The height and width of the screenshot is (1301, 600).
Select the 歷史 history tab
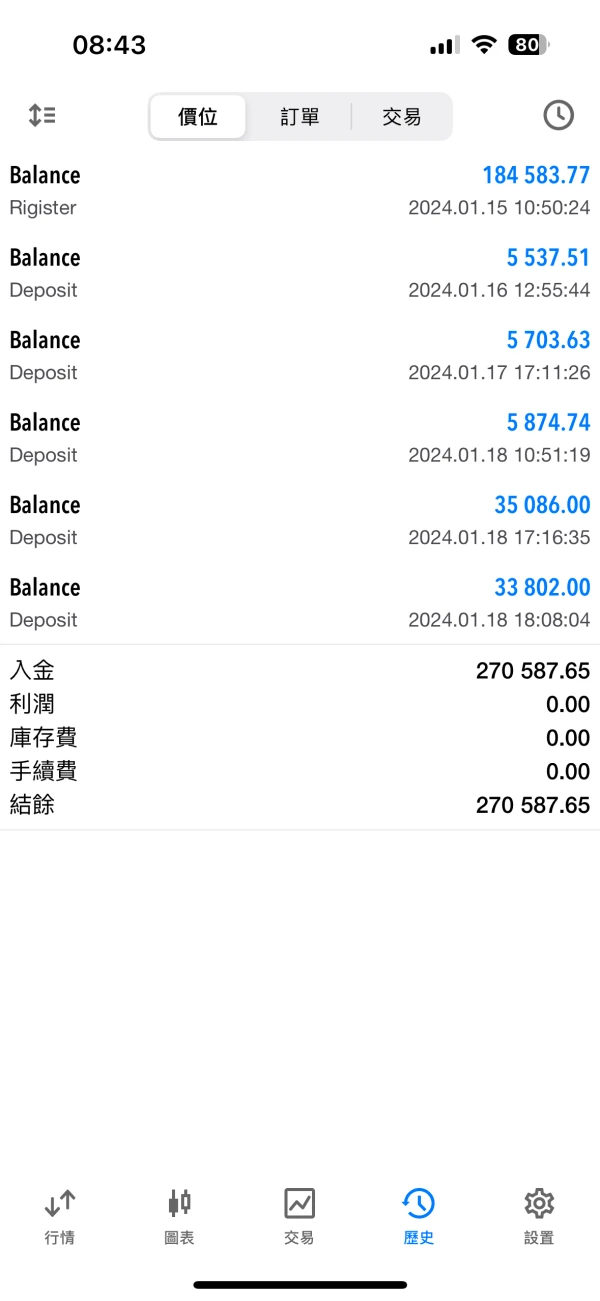tap(419, 1214)
